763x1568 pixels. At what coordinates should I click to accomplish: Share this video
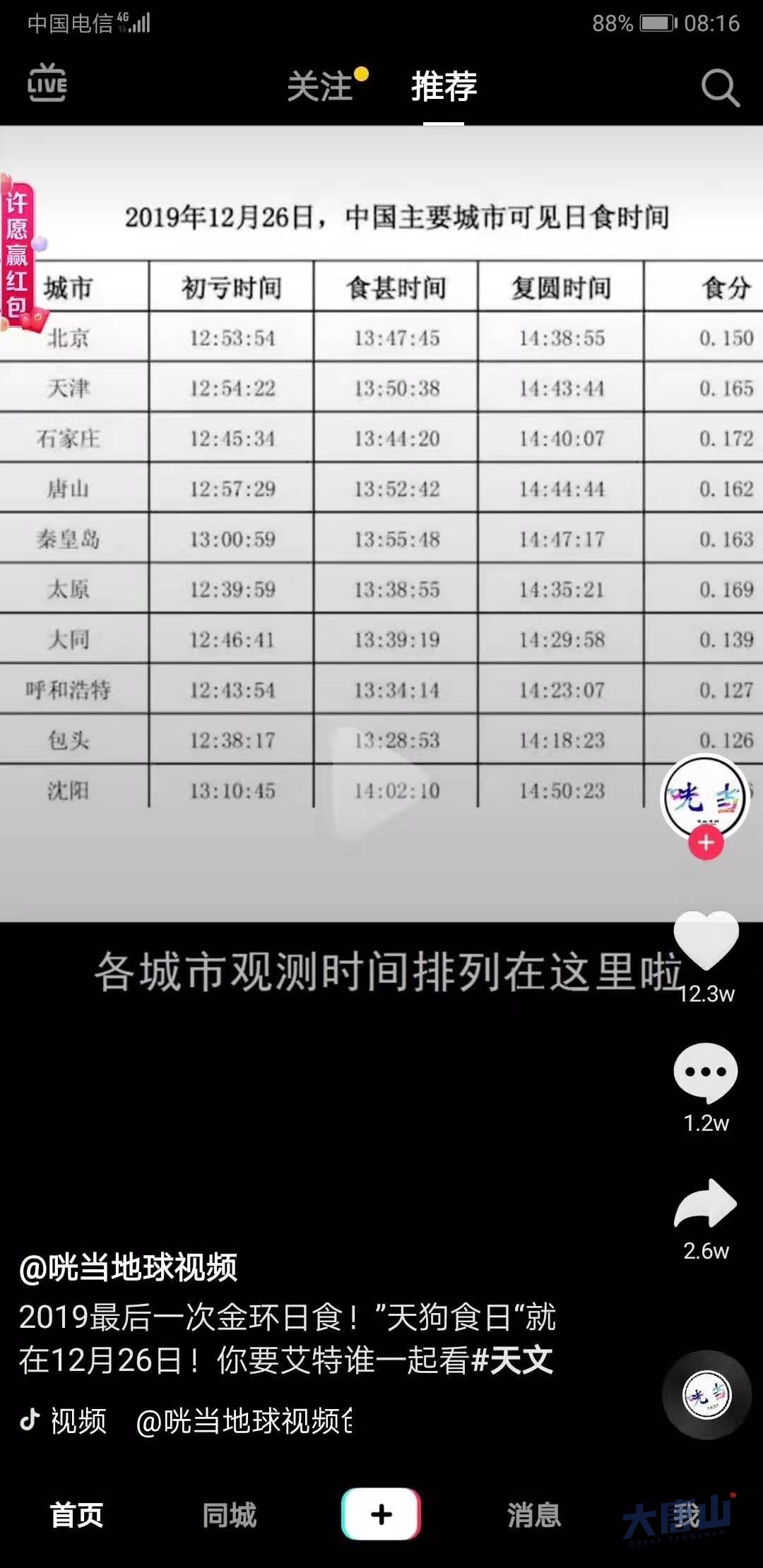tap(706, 1204)
